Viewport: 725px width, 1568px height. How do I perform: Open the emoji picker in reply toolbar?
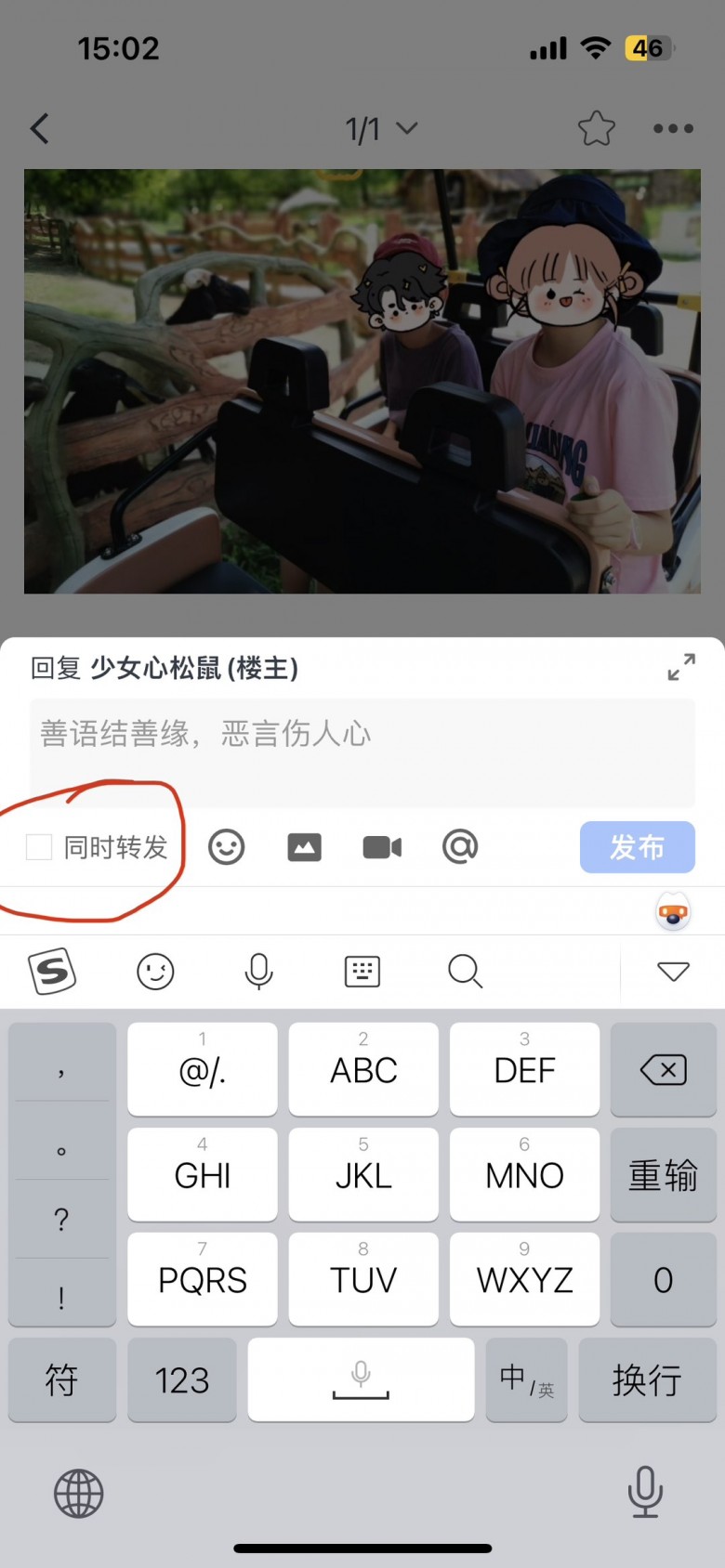[x=226, y=847]
